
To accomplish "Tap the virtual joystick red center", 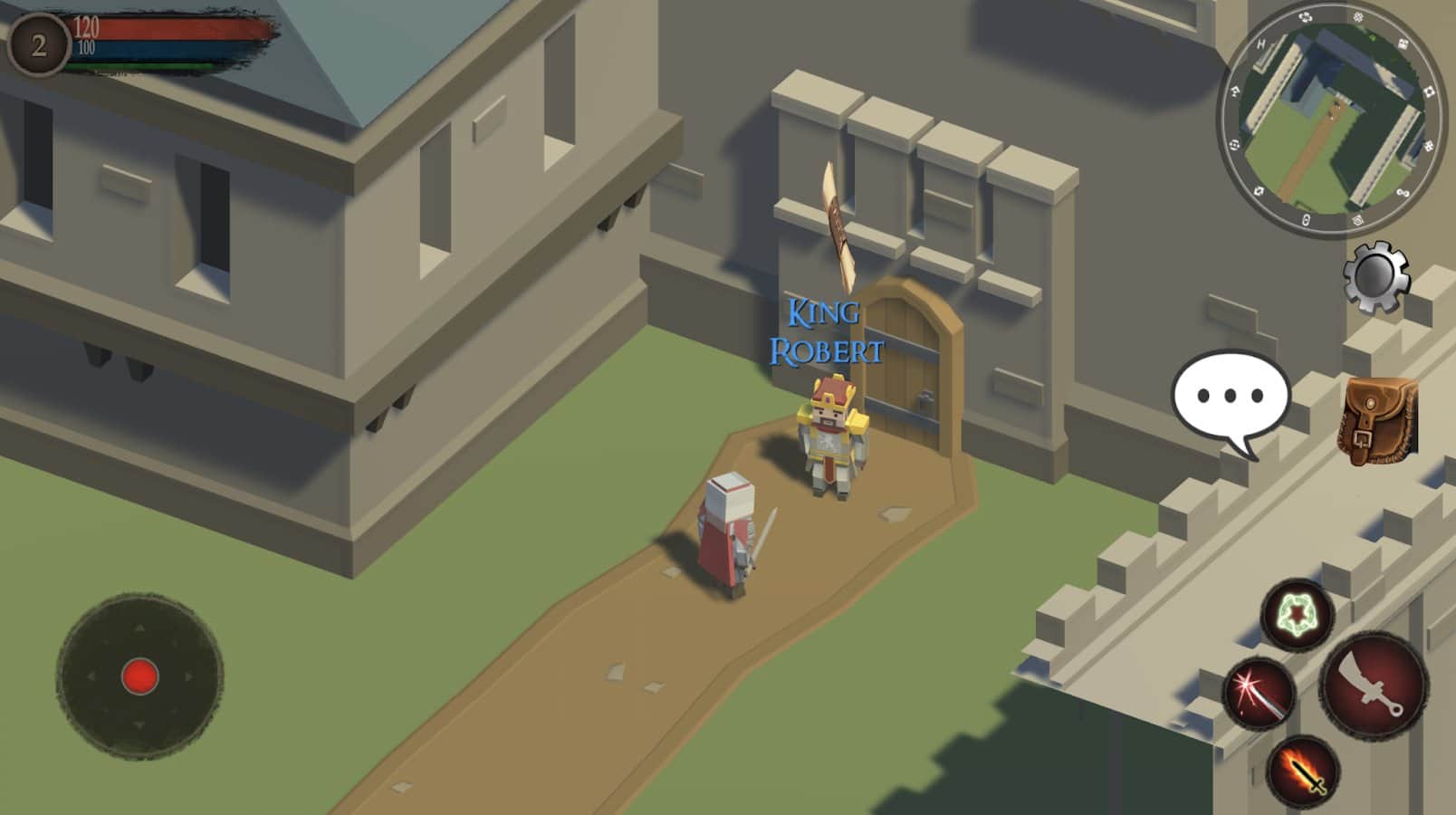I will [x=140, y=676].
